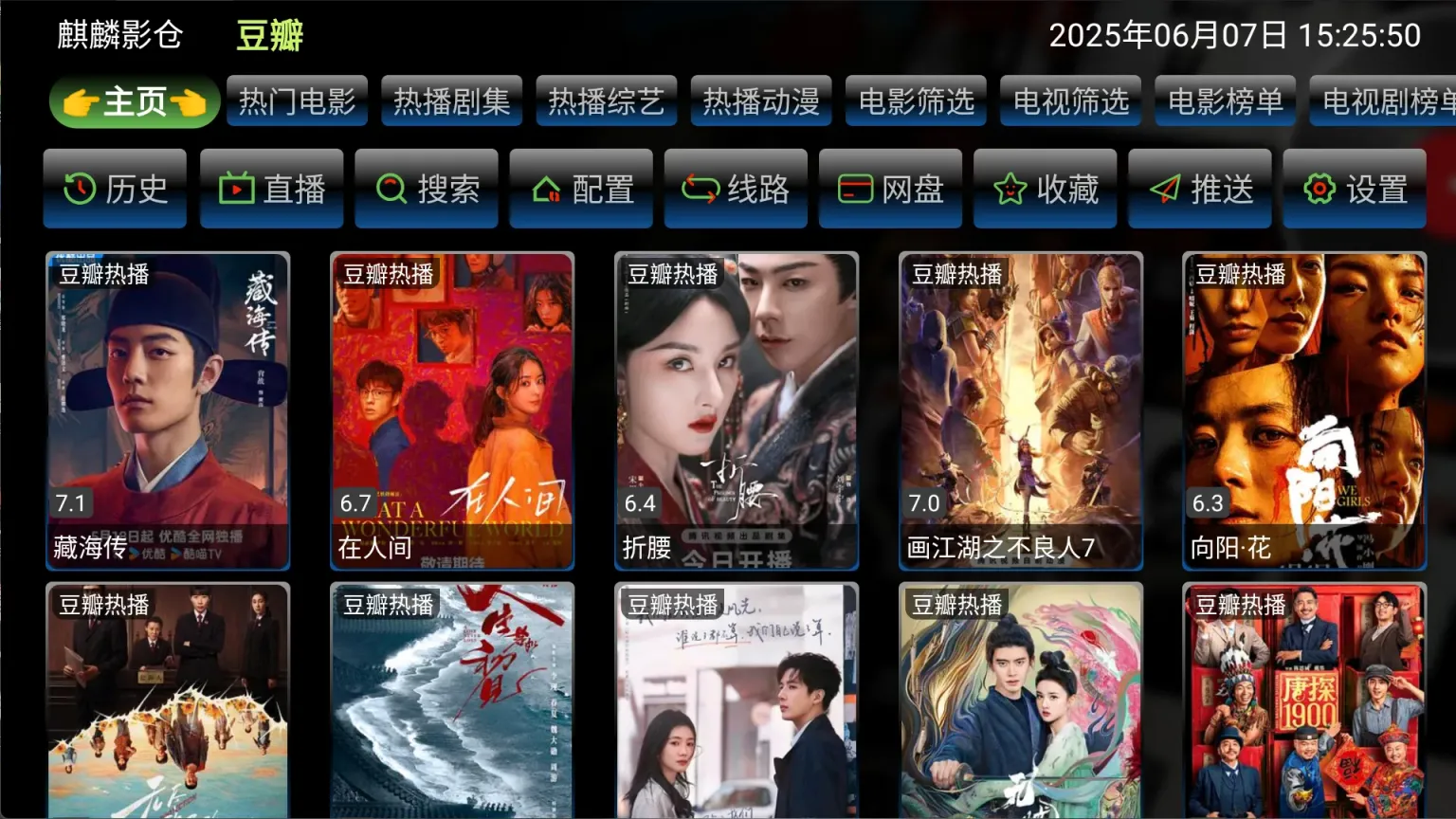
Task: Open the 画江湖之不良人7 card
Action: (x=1021, y=410)
